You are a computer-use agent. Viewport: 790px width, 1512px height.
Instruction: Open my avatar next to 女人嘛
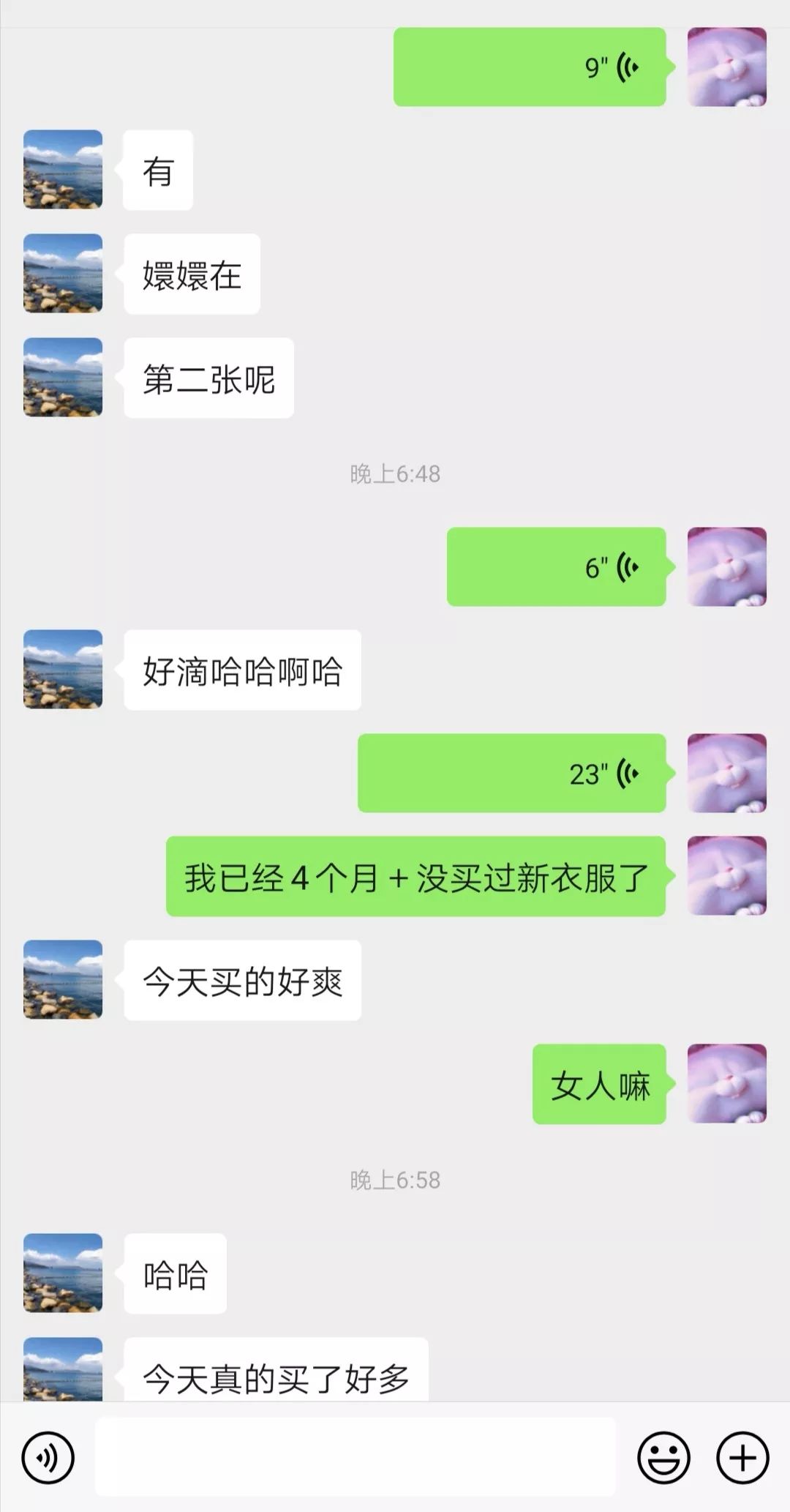pyautogui.click(x=727, y=1084)
